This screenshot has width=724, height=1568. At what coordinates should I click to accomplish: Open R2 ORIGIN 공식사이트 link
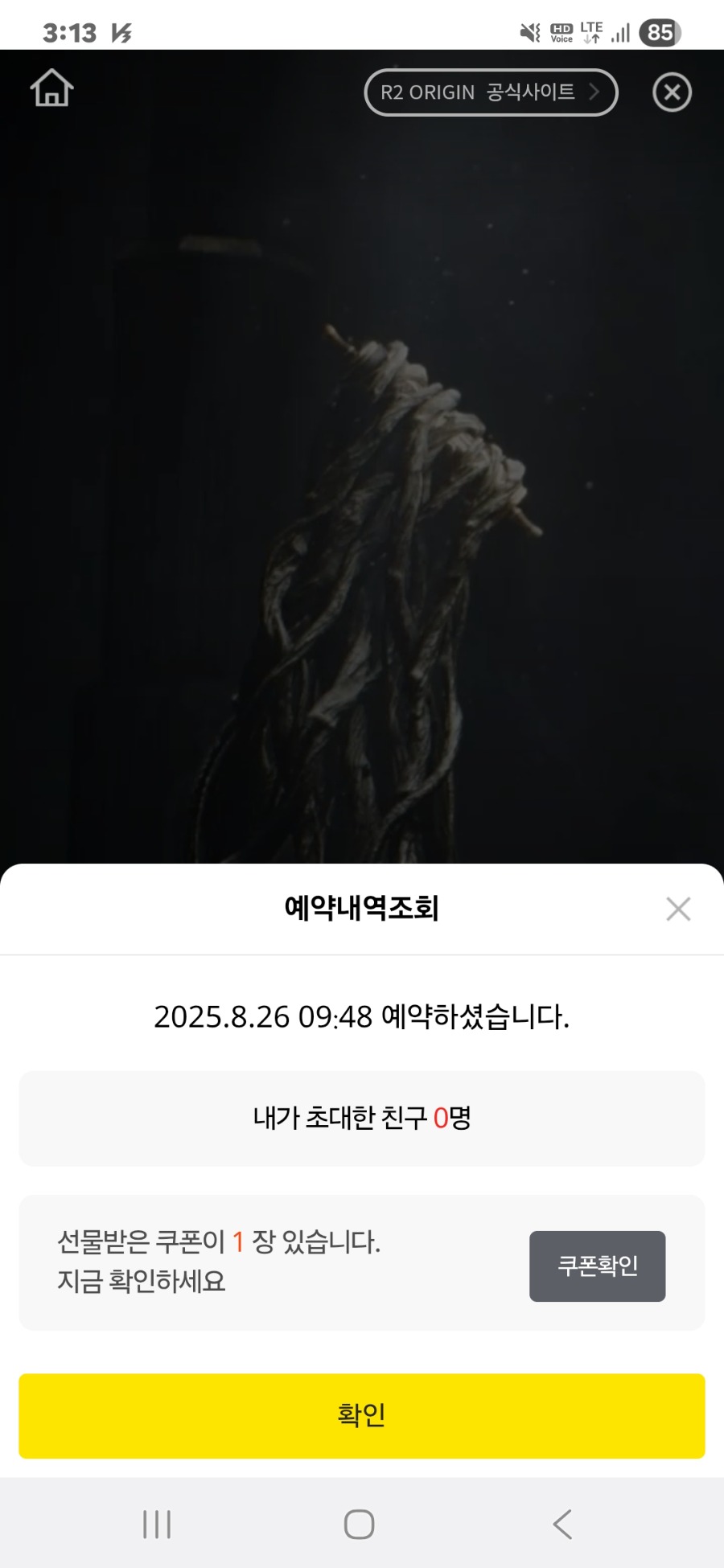491,92
